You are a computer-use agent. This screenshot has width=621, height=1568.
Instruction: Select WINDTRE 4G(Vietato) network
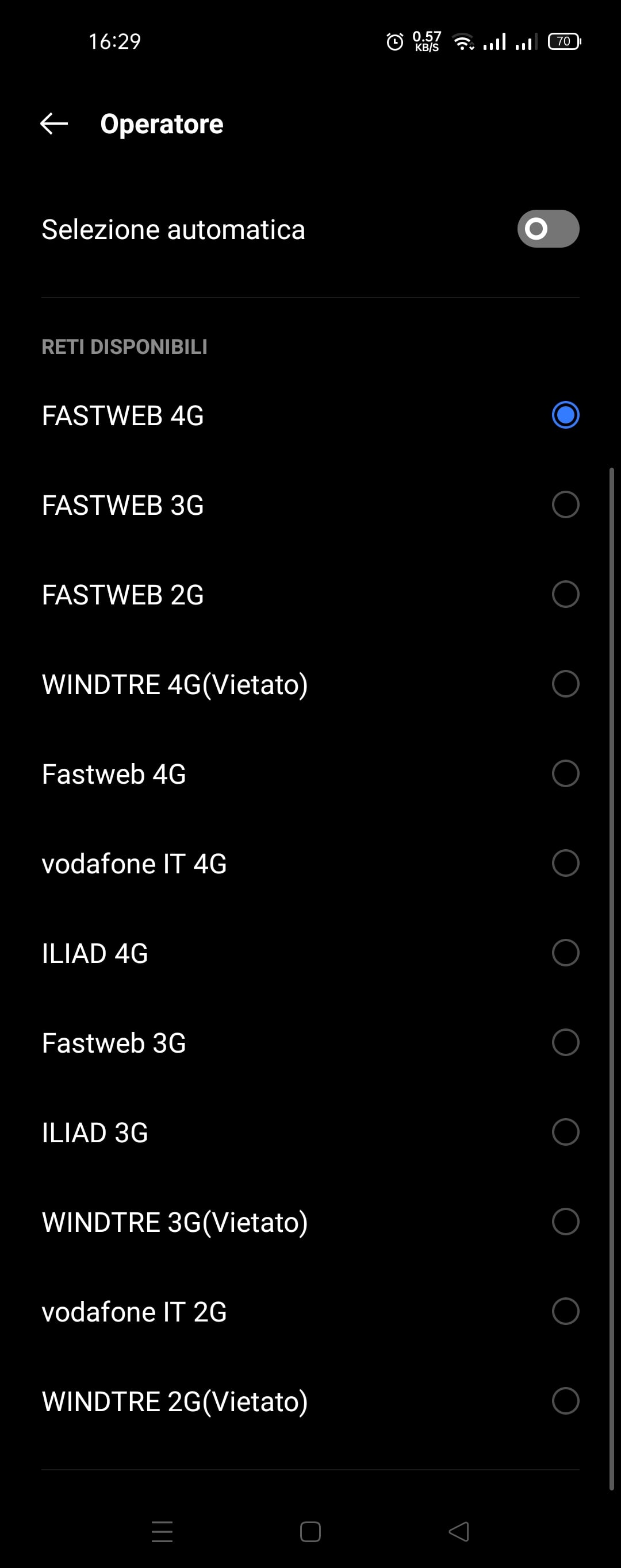pyautogui.click(x=564, y=684)
